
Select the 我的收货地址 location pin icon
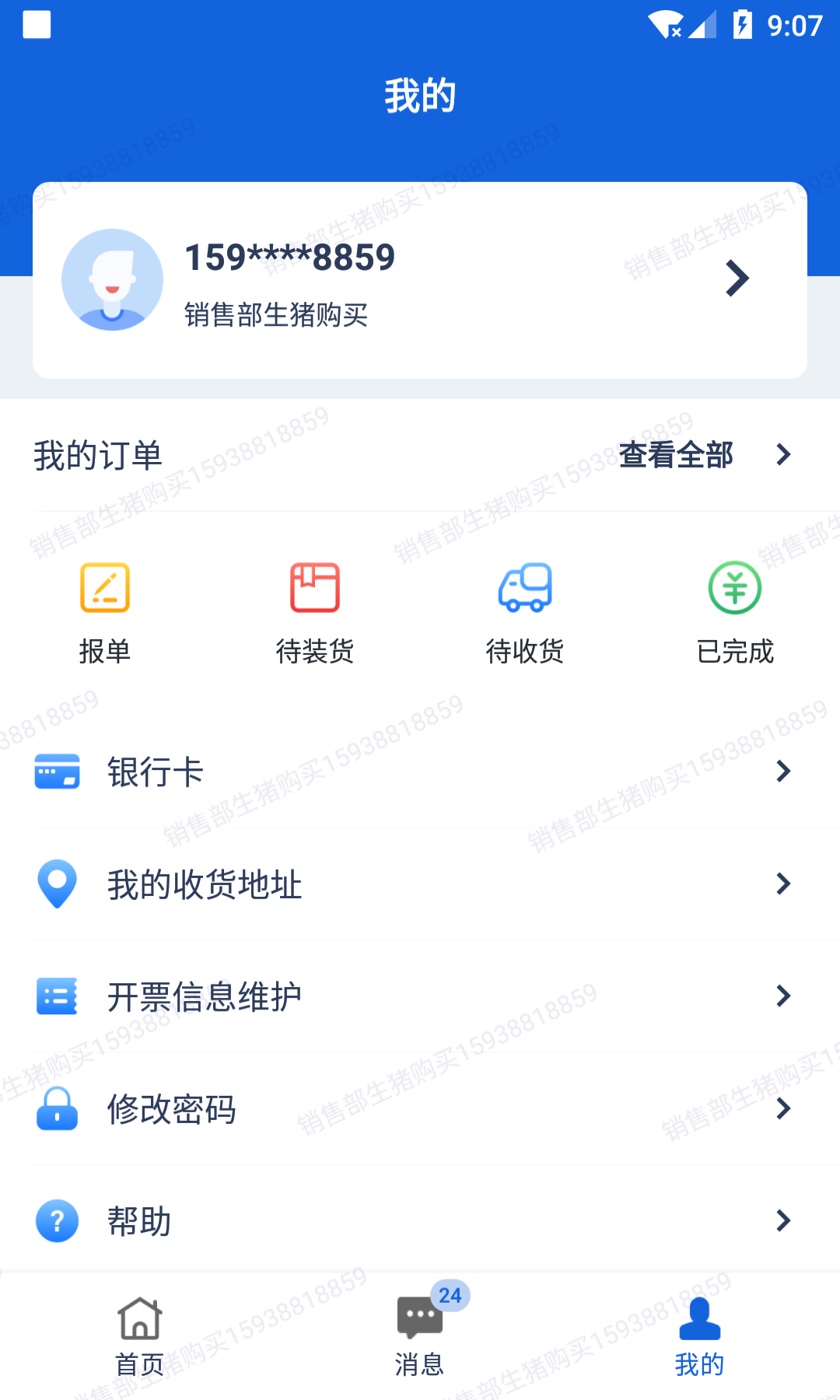(x=56, y=884)
